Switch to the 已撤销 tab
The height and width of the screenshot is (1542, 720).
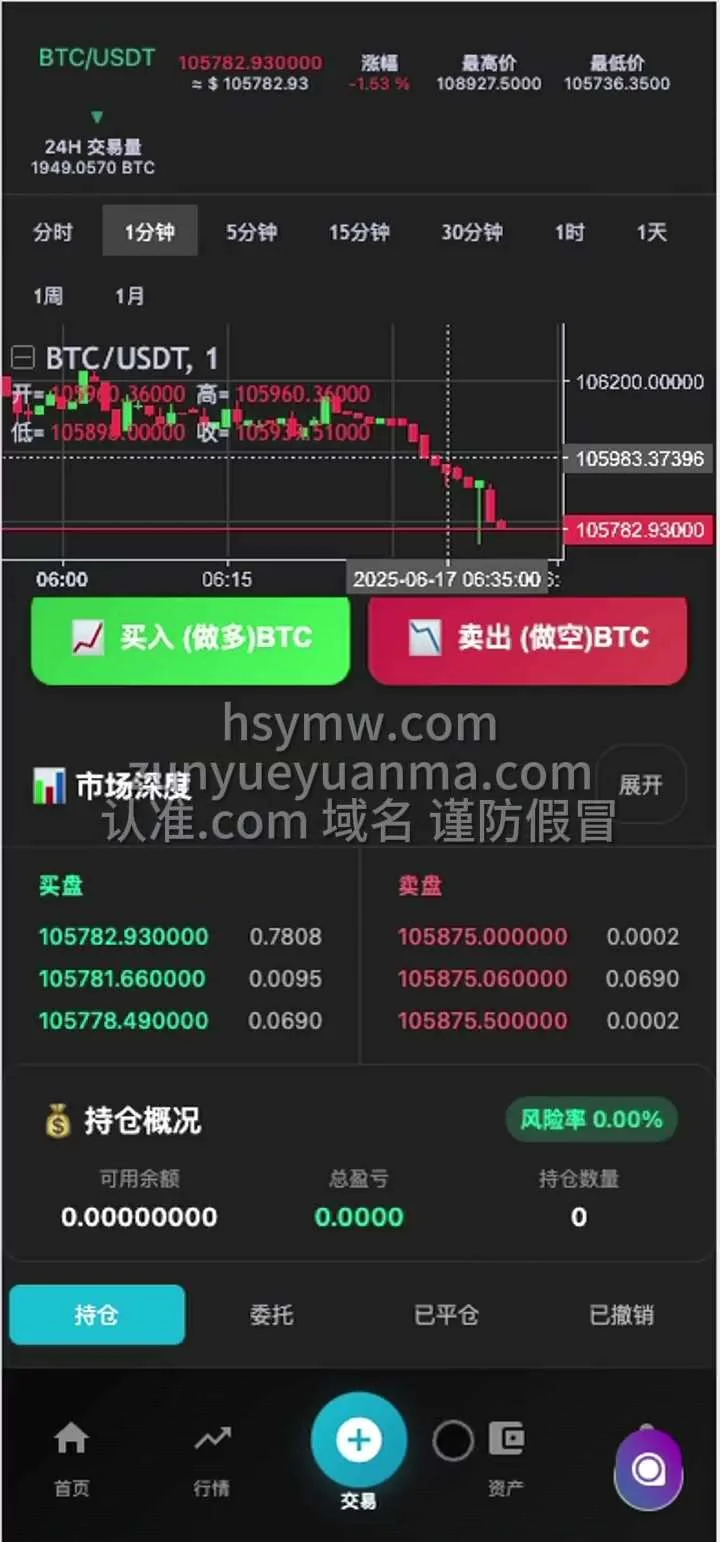621,1314
